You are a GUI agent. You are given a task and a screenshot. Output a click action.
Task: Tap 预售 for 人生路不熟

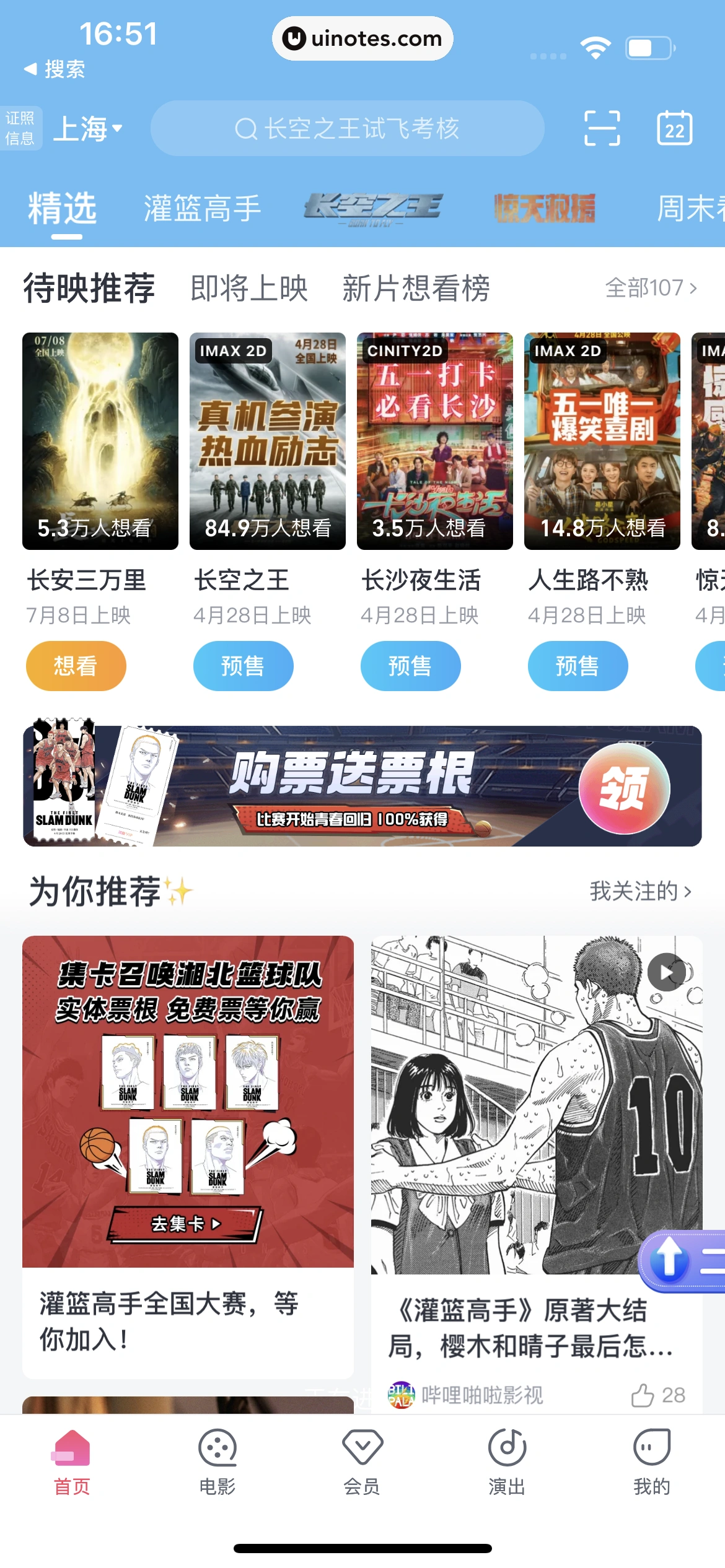pyautogui.click(x=578, y=666)
